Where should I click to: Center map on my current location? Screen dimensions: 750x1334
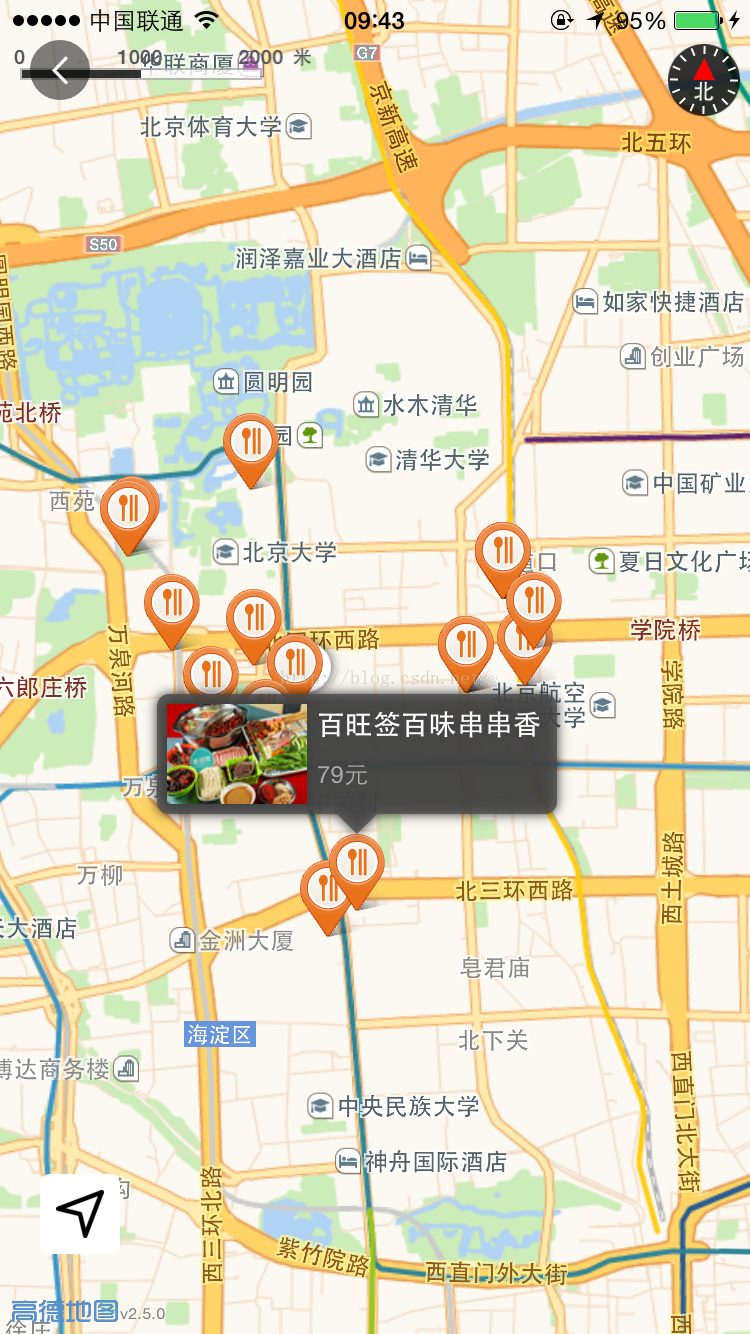coord(80,1213)
